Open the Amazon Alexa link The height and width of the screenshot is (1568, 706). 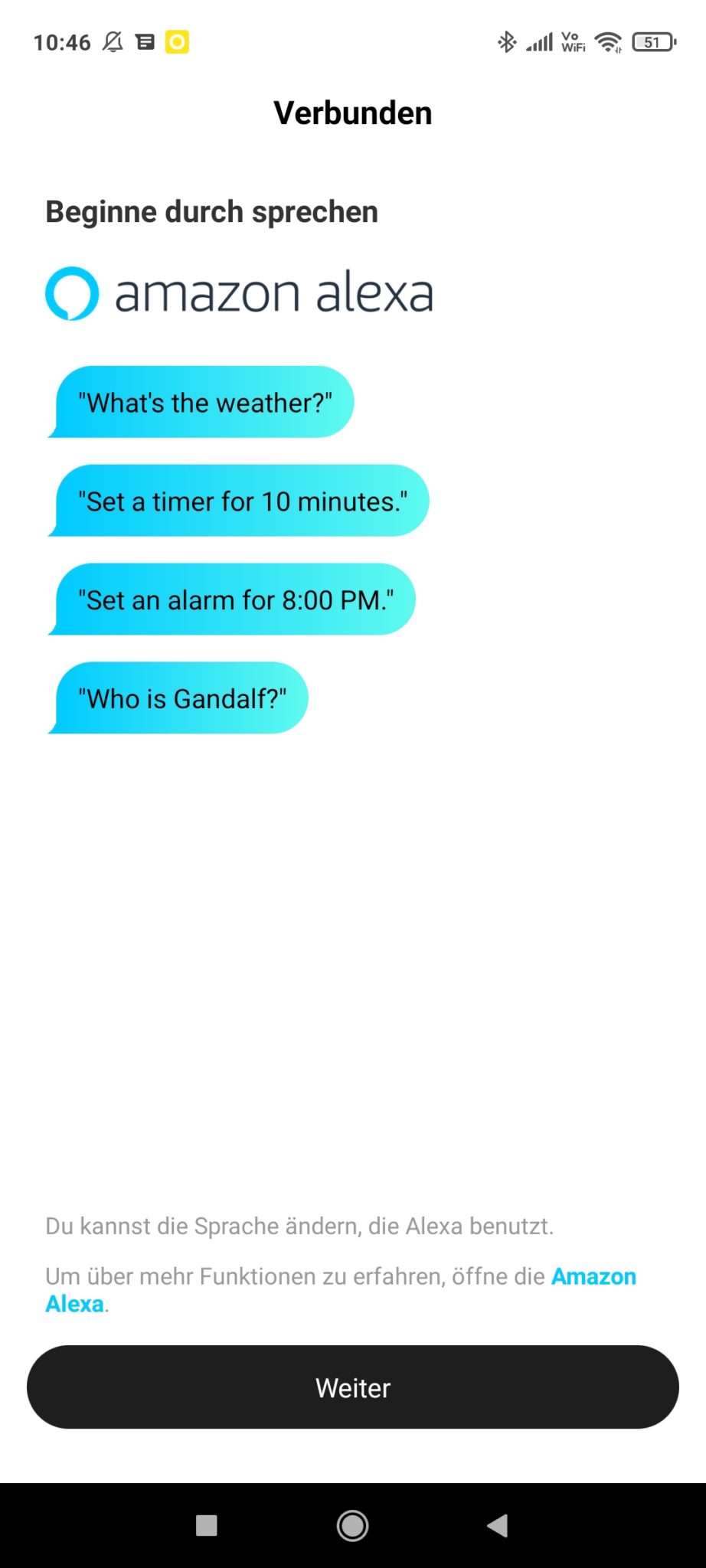(x=593, y=1277)
